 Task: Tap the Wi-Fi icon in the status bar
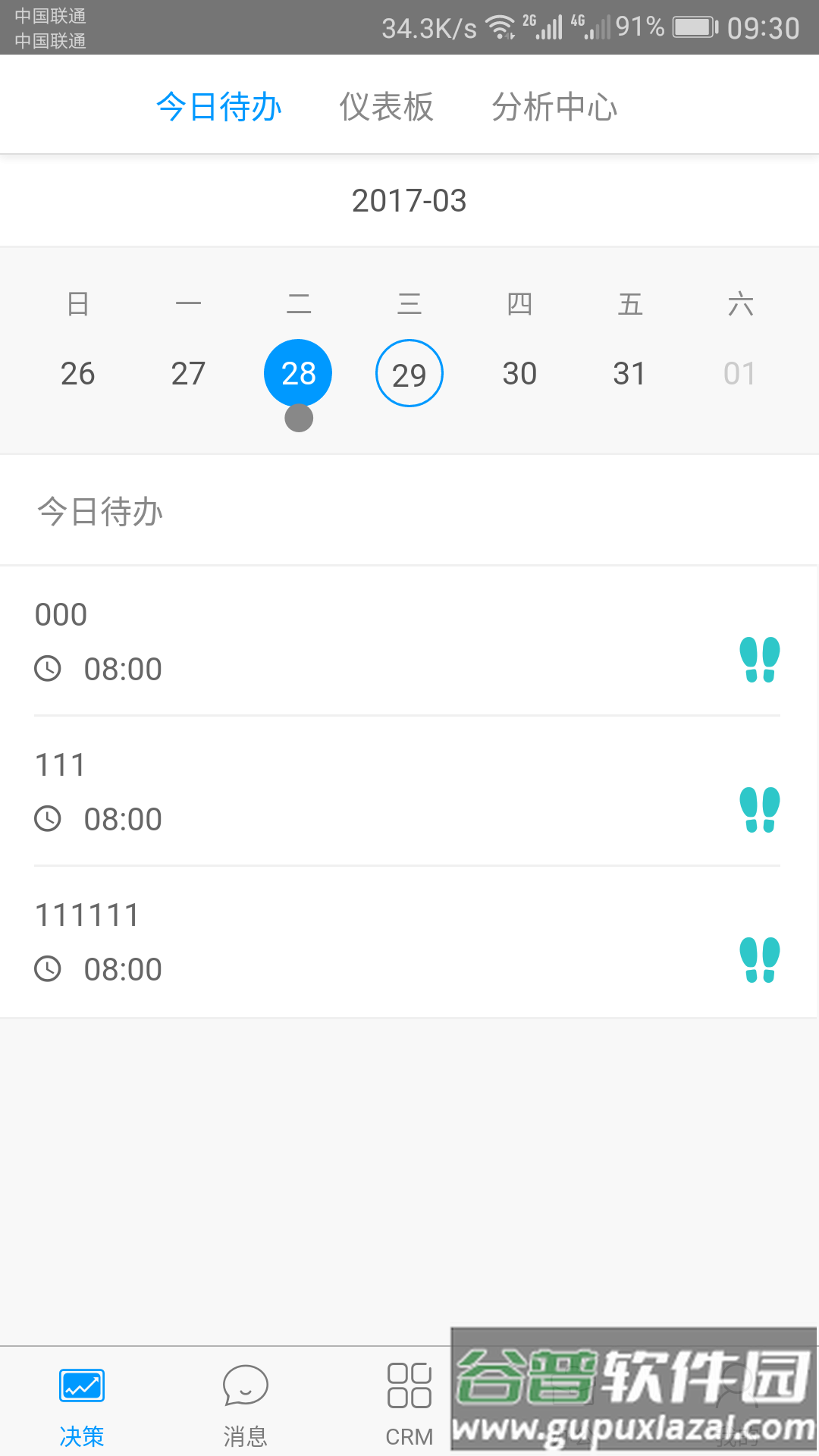[500, 25]
